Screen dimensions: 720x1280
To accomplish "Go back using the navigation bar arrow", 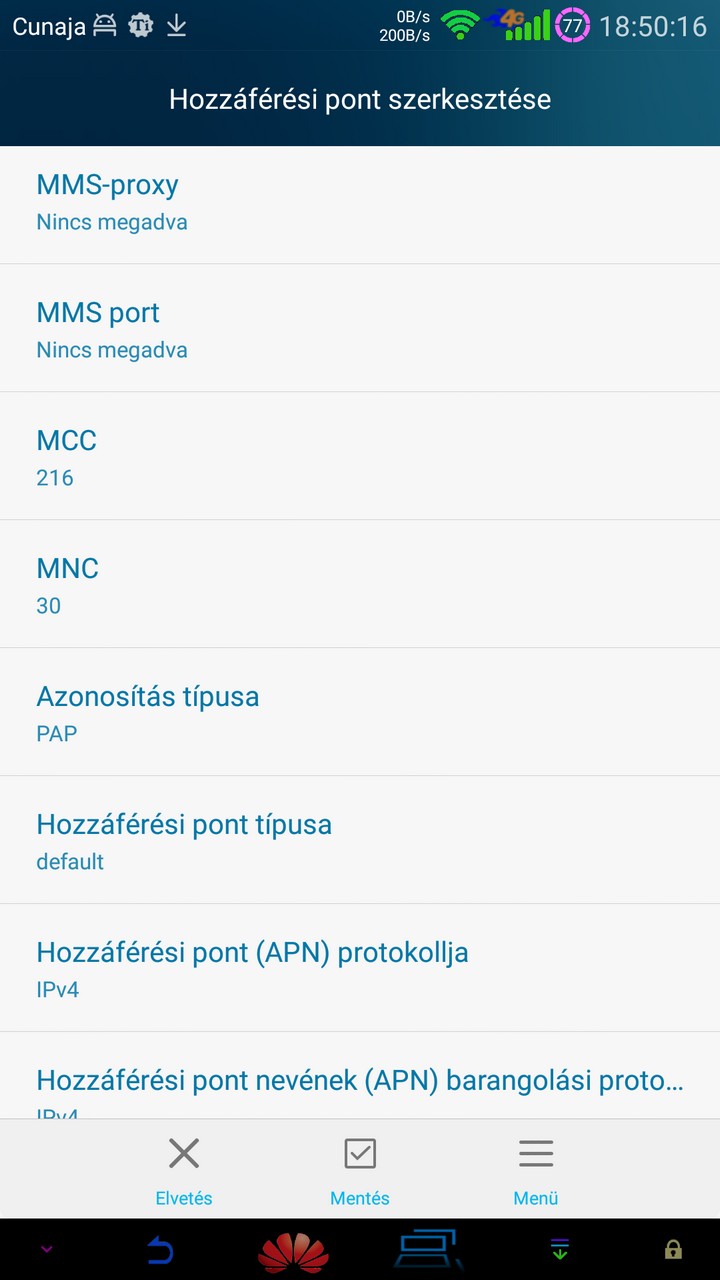I will (x=160, y=1250).
